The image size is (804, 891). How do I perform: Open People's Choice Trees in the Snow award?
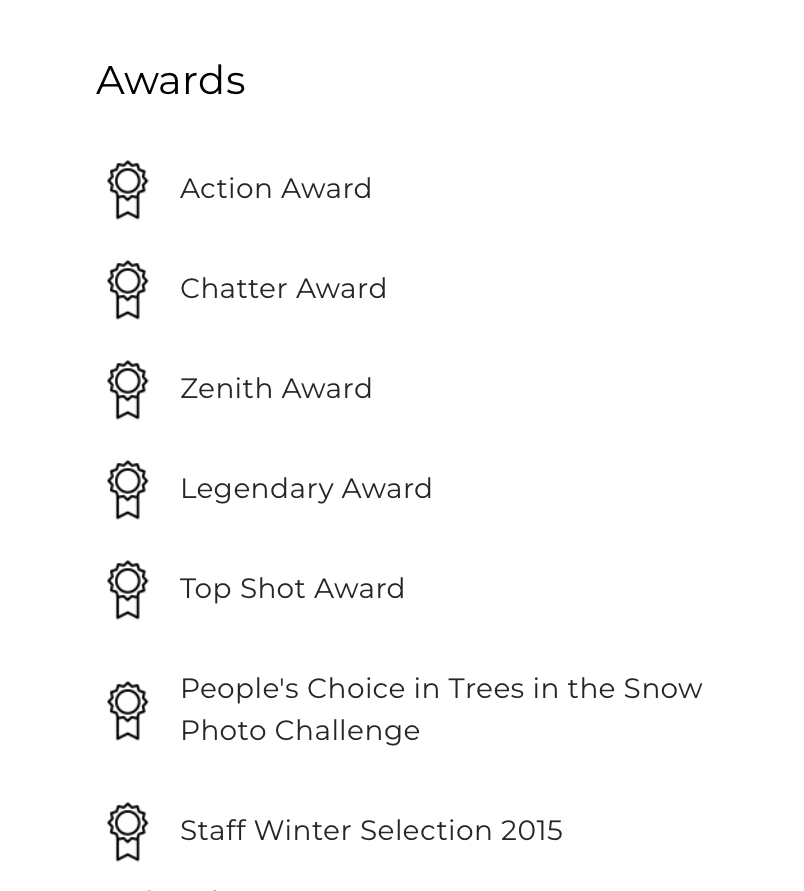(440, 709)
